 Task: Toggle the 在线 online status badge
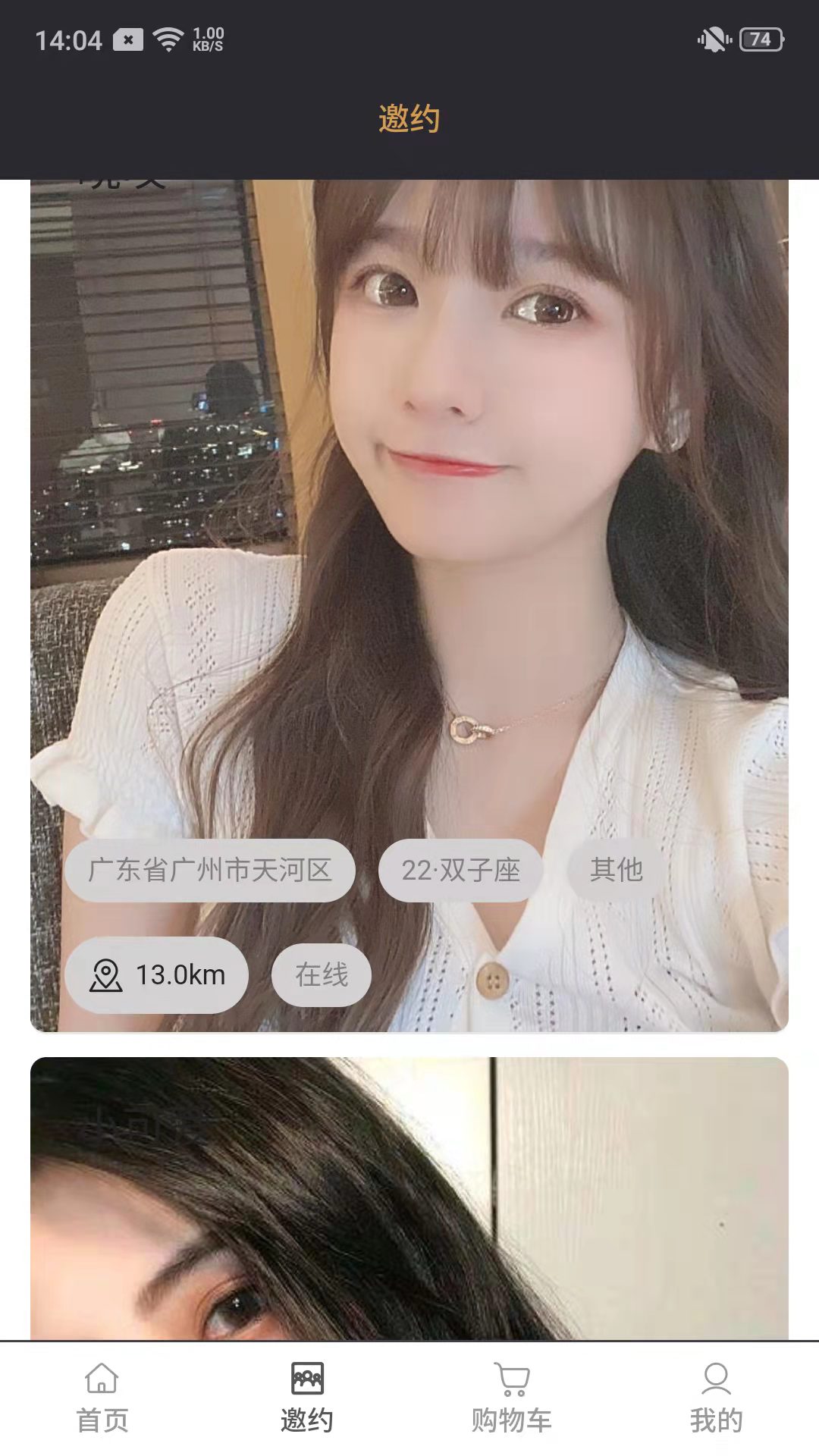[x=320, y=977]
